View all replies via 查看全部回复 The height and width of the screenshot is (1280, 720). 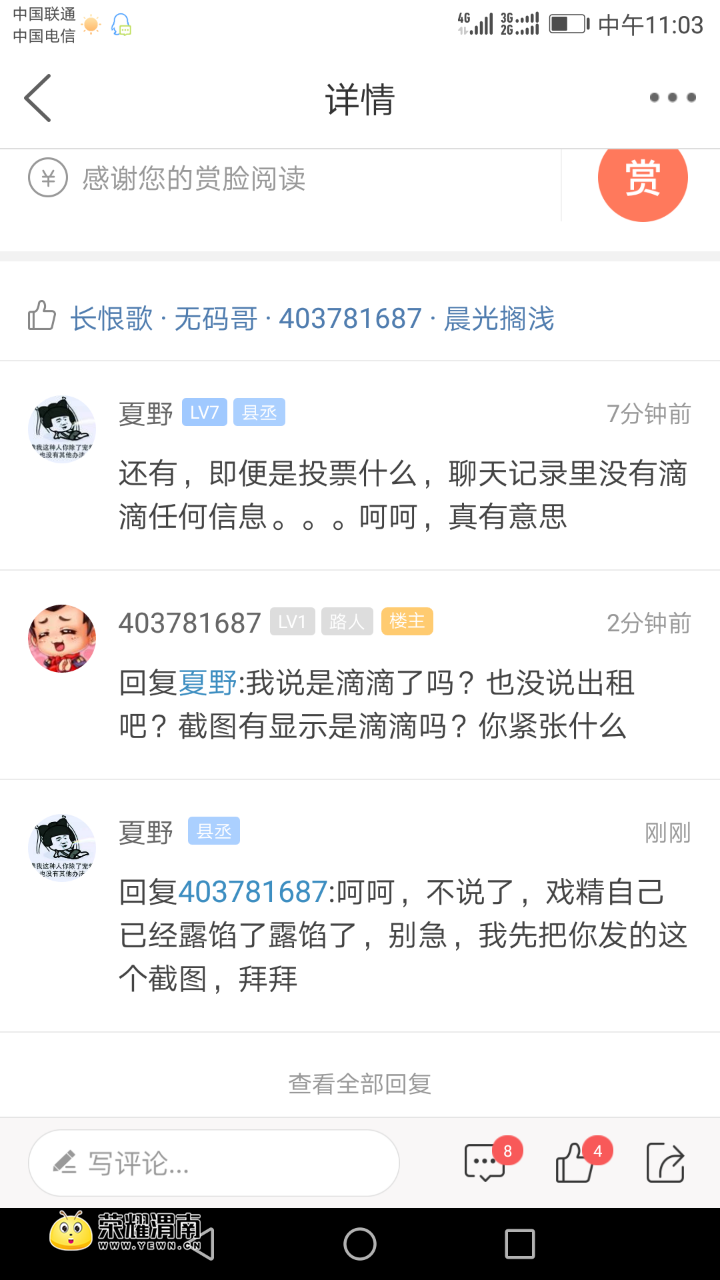[360, 1083]
